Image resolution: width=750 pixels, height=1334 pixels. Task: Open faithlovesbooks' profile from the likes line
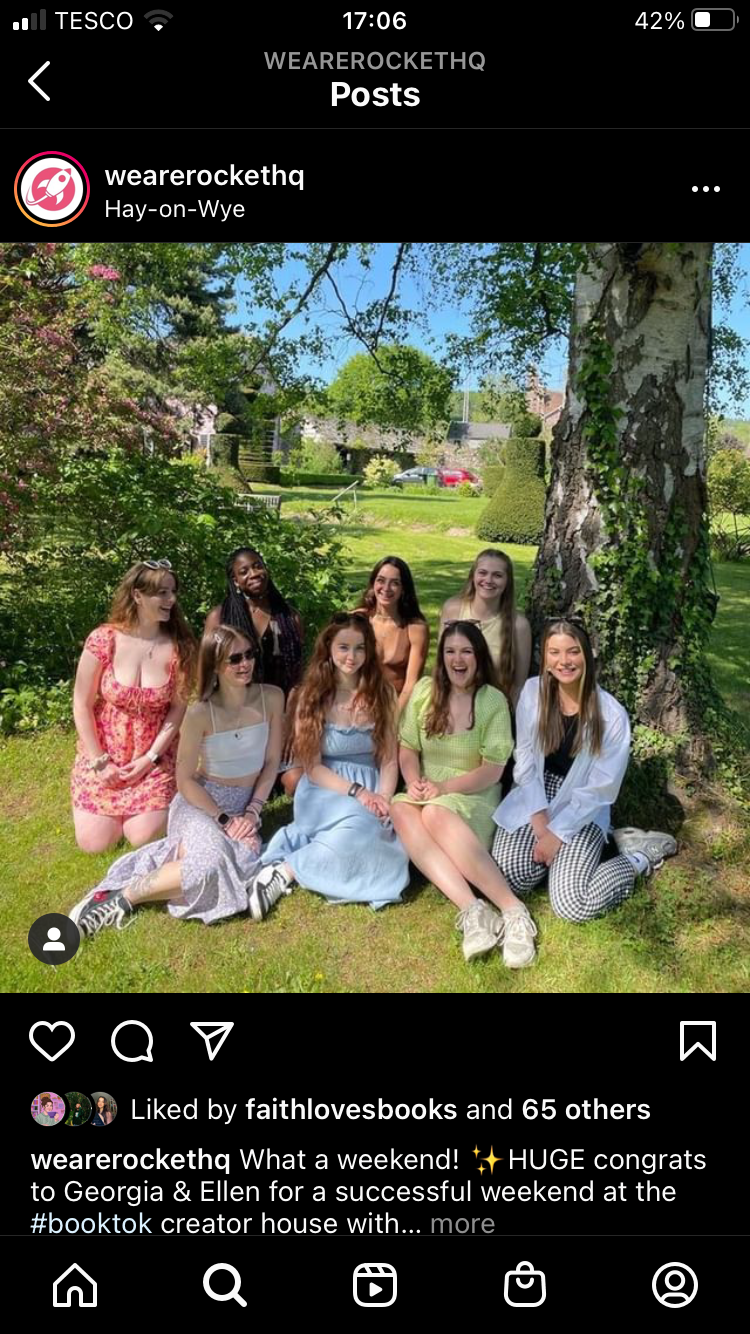click(x=351, y=1109)
